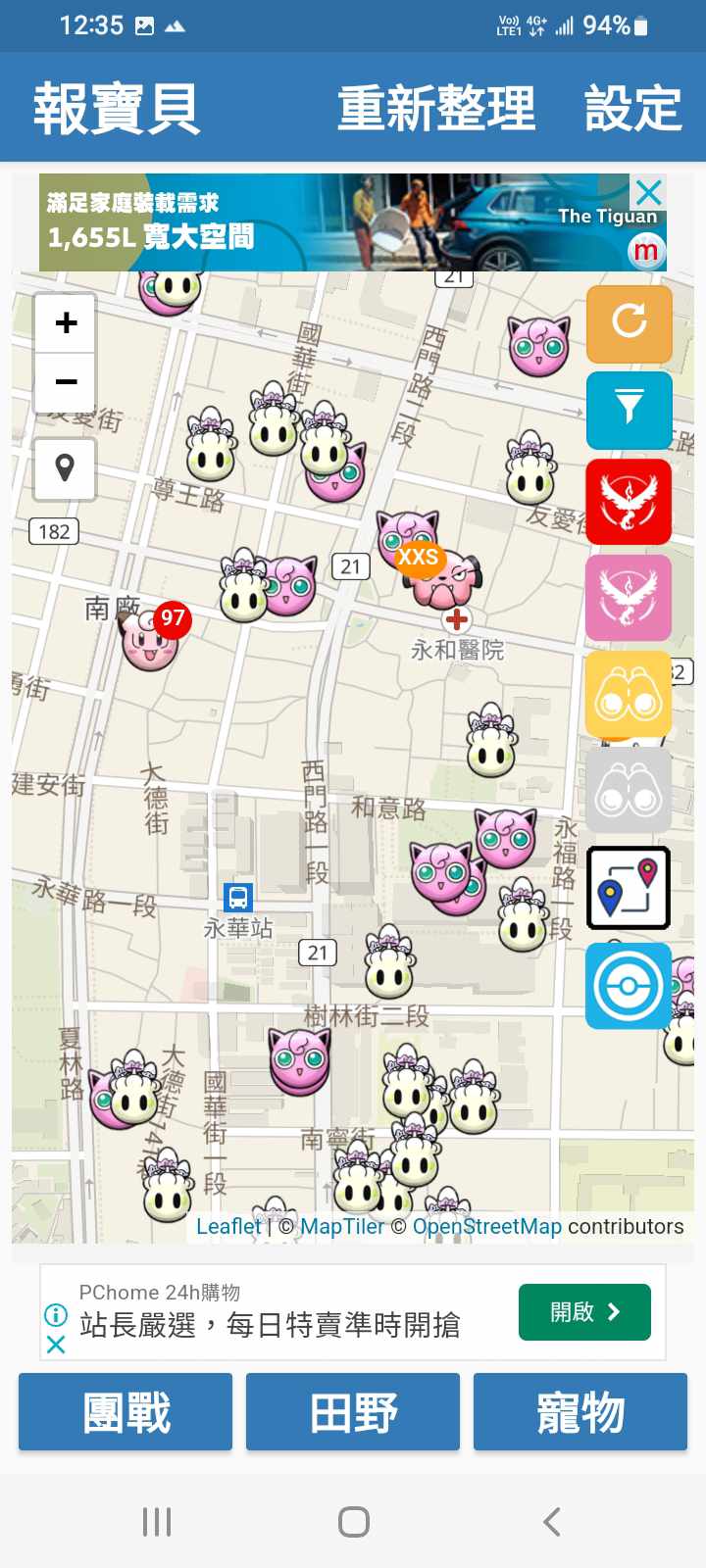Tap the blue Poké Ball button

point(629,986)
